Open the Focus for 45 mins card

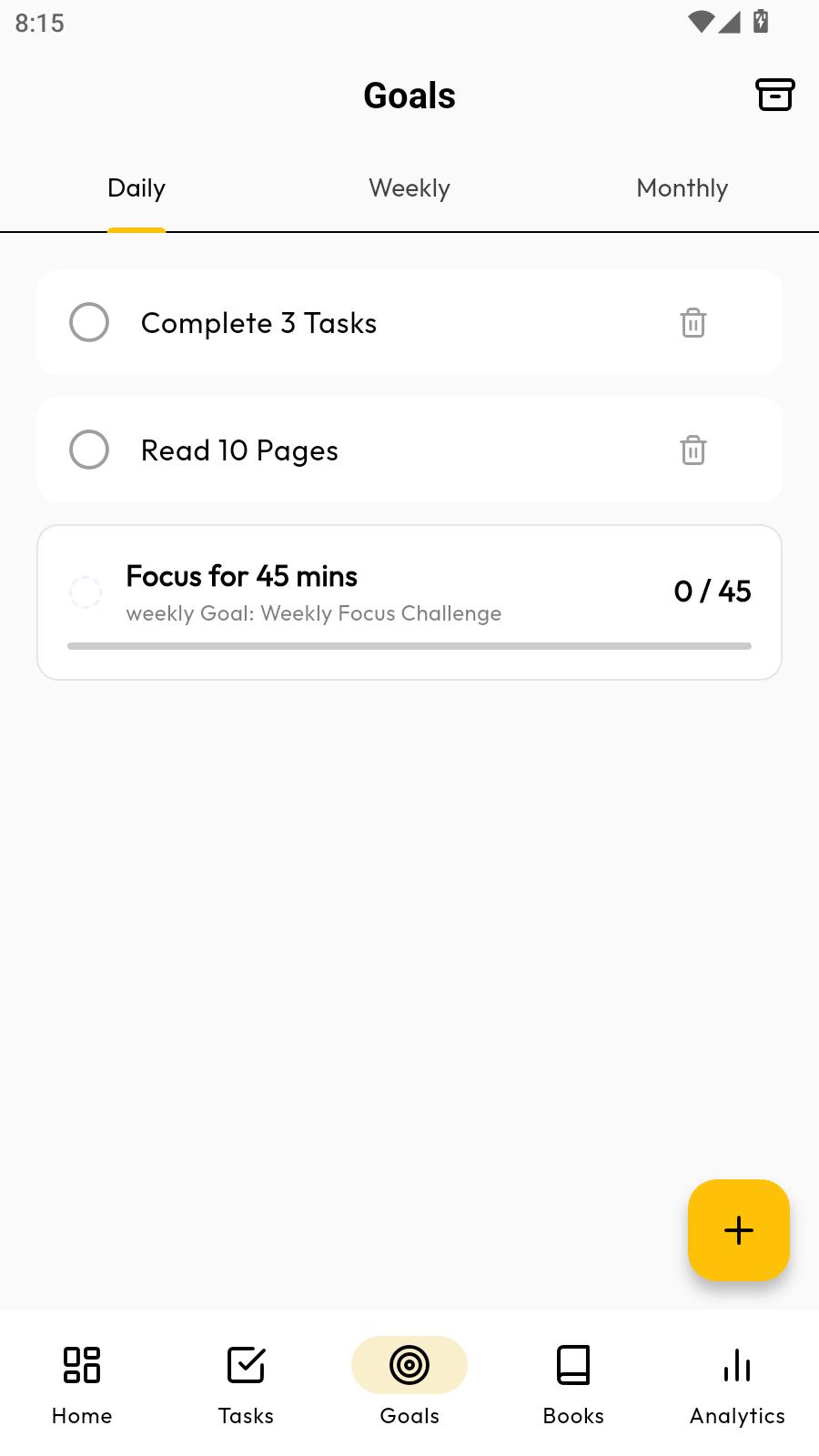coord(409,601)
